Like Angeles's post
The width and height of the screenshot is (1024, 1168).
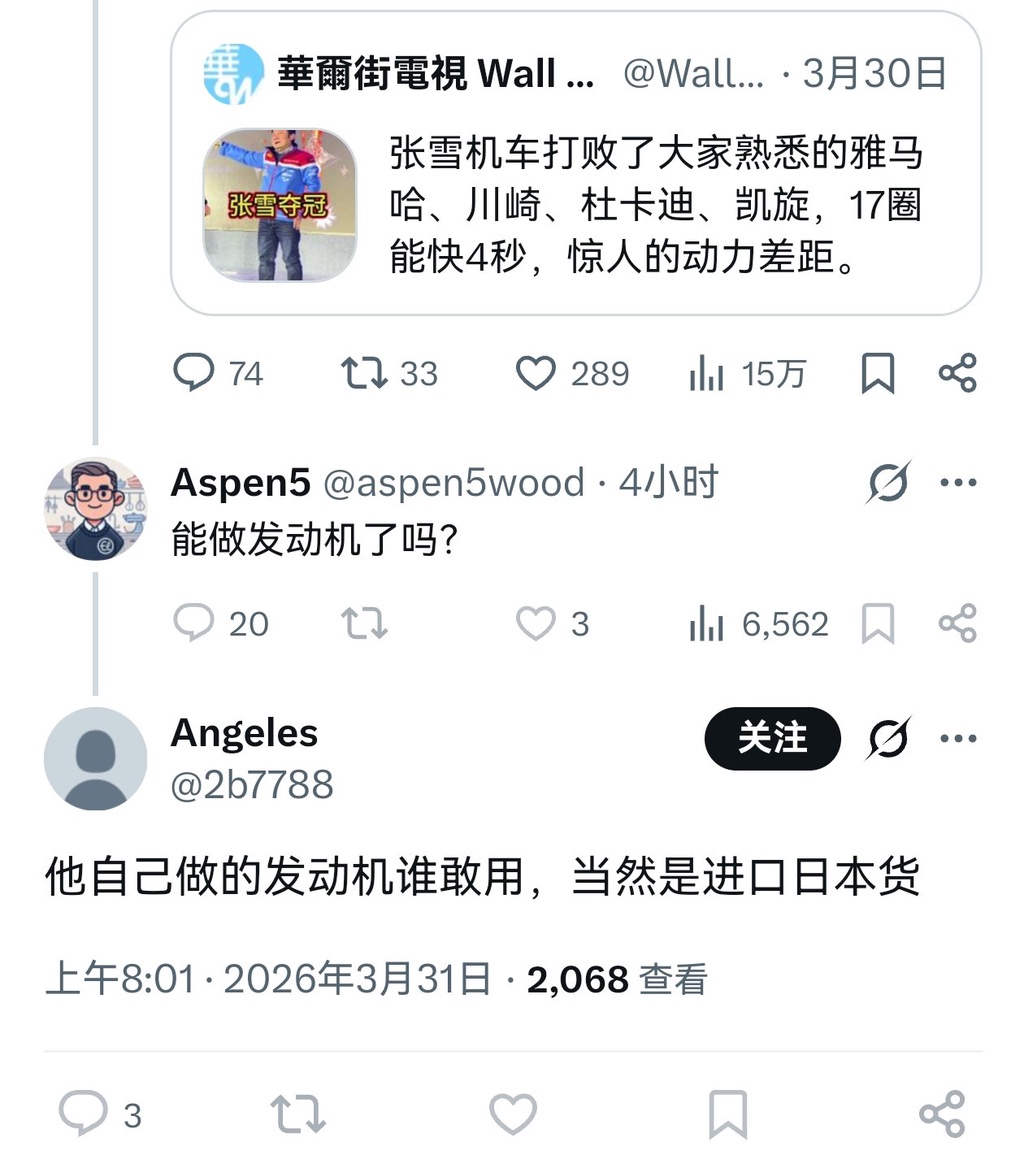pos(512,1114)
